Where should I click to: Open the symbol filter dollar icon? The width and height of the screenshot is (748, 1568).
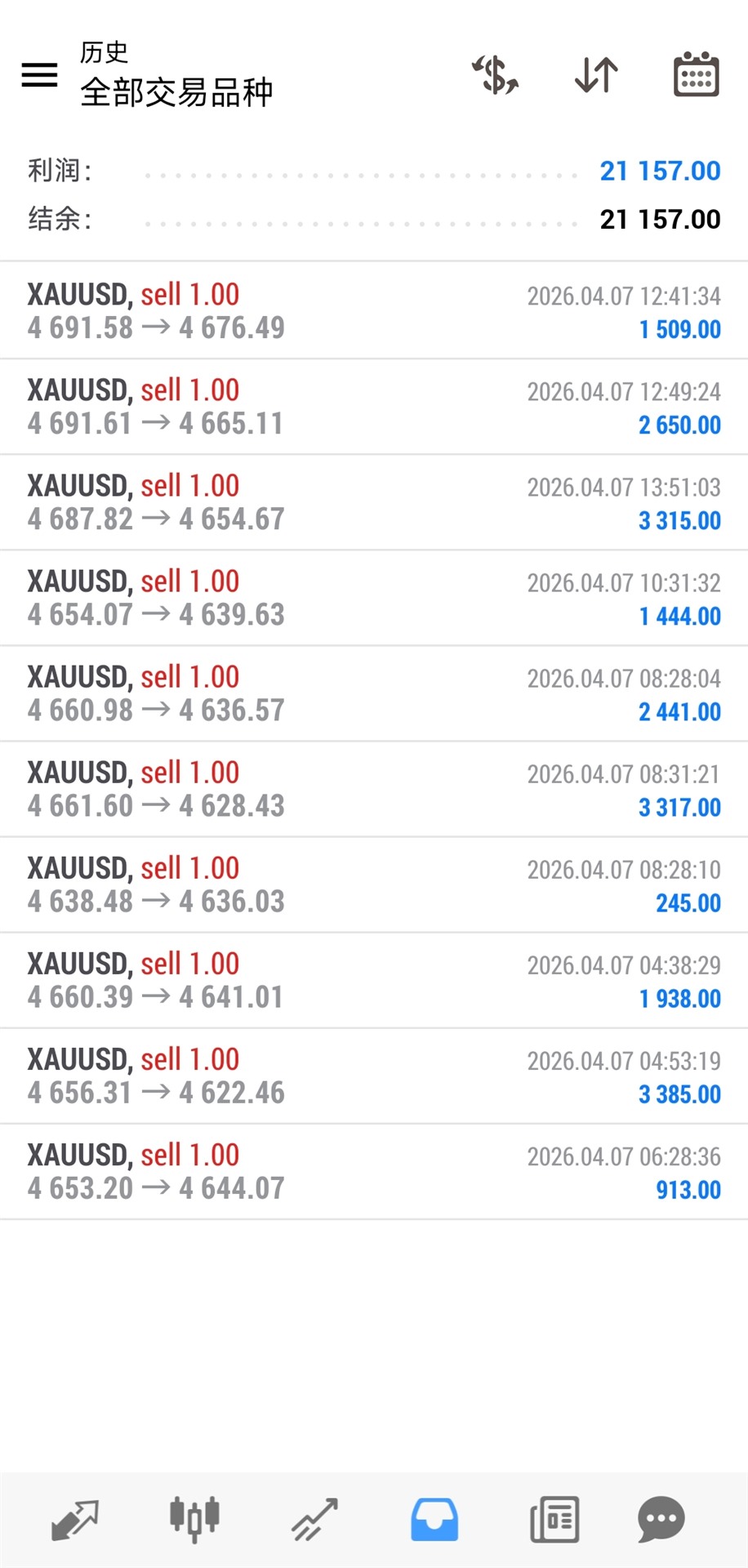(x=495, y=75)
